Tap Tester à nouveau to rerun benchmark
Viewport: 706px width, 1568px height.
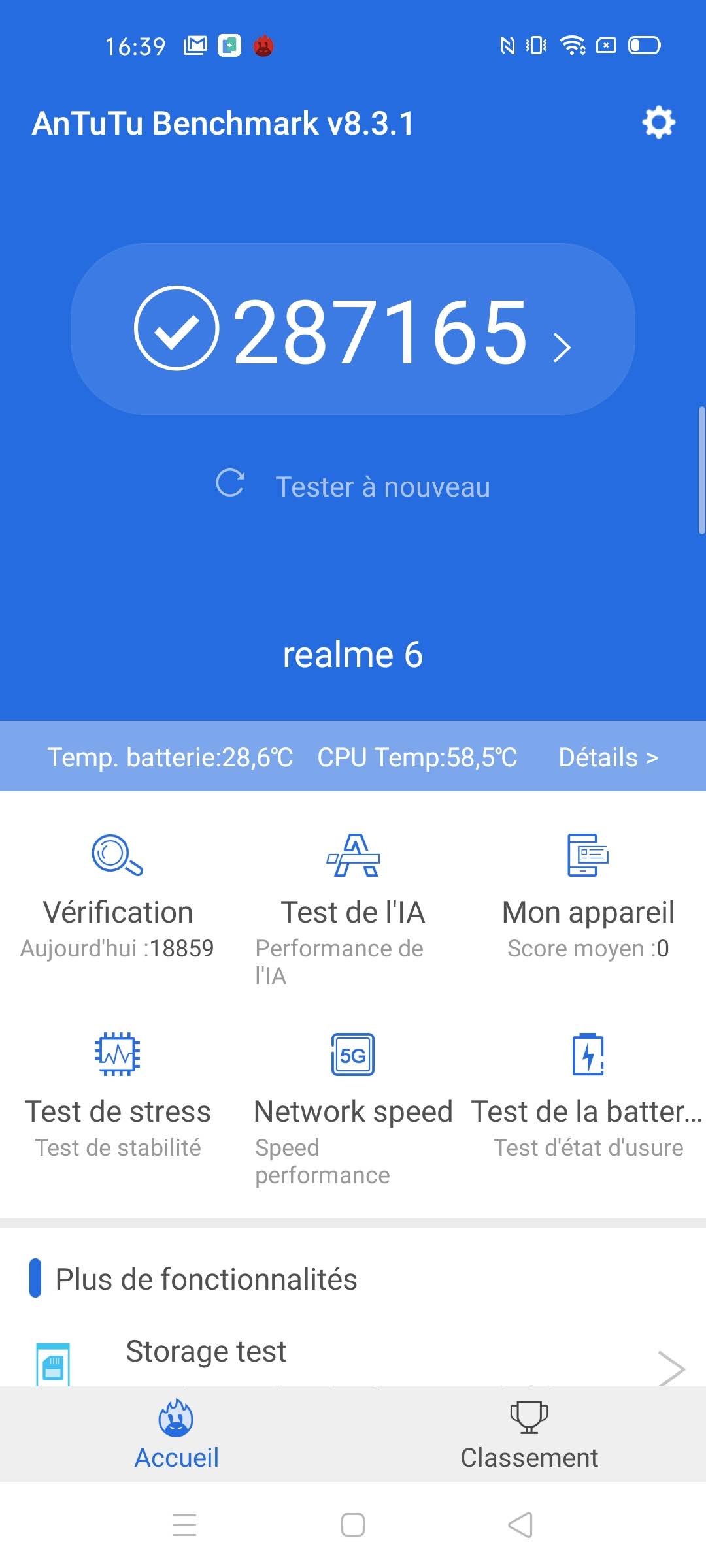353,486
